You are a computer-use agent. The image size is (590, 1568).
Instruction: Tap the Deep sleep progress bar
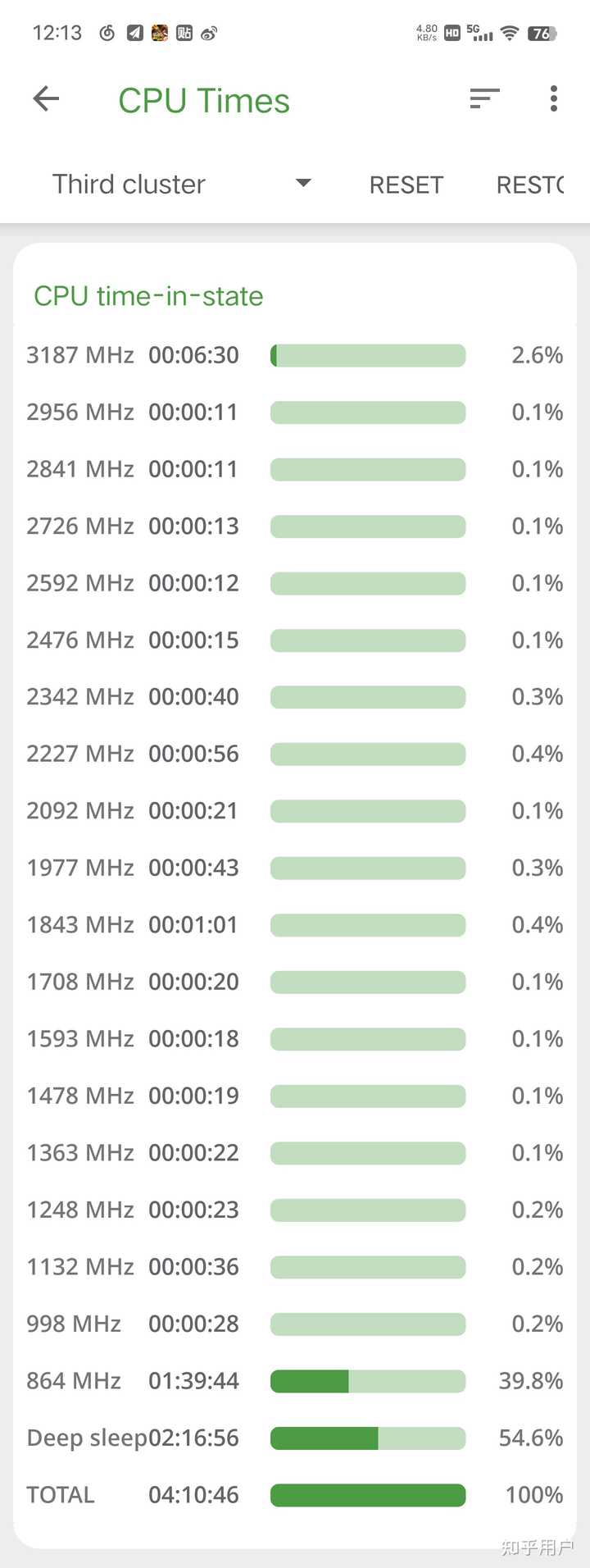(x=367, y=1438)
